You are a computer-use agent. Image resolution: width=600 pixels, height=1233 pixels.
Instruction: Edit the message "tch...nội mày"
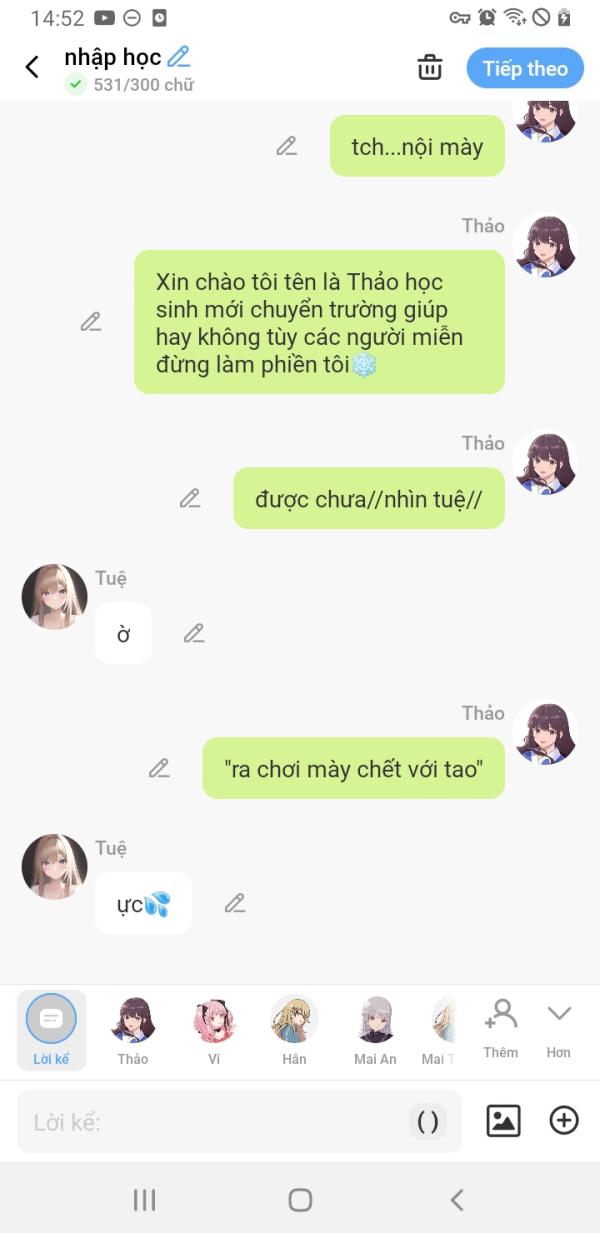287,146
